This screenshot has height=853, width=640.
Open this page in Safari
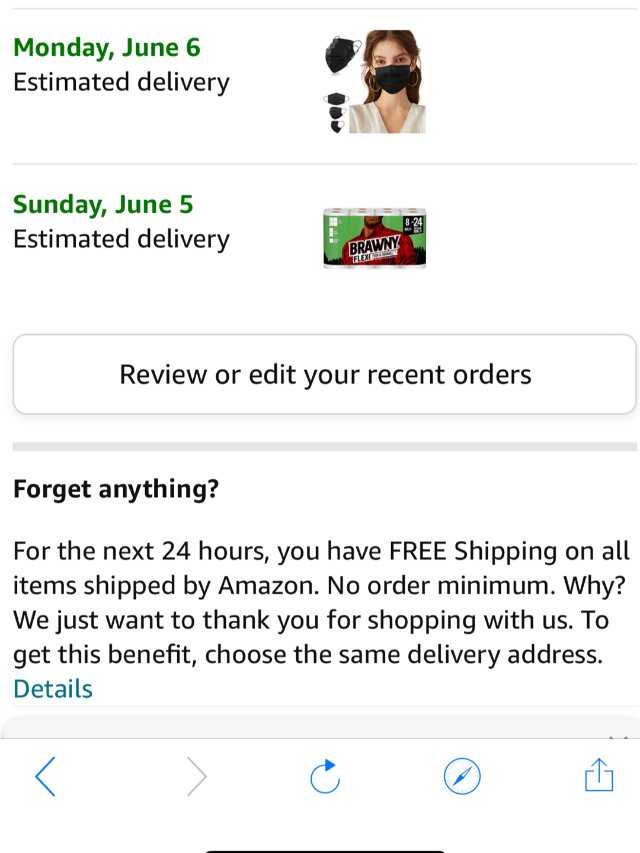pyautogui.click(x=462, y=776)
